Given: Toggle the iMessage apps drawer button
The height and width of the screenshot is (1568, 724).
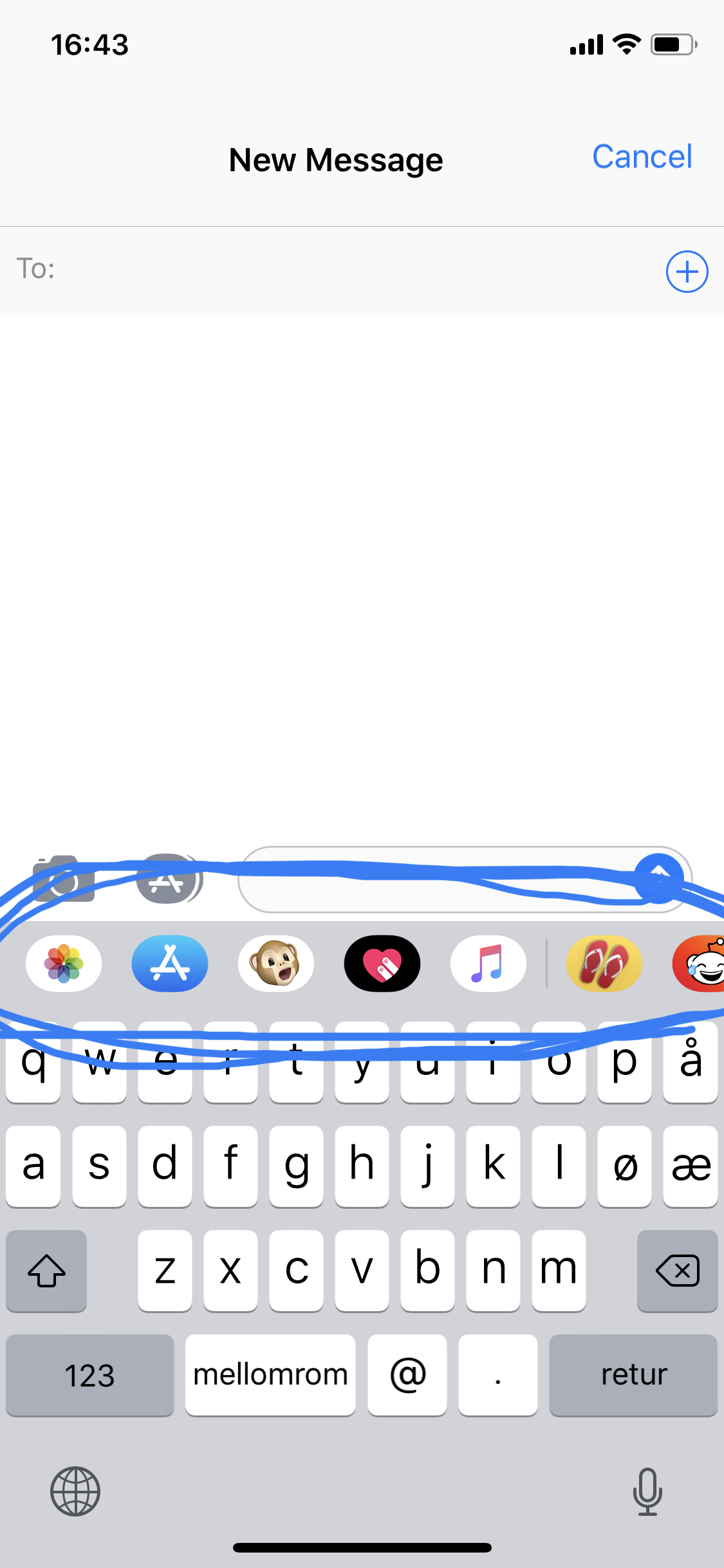Looking at the screenshot, I should click(169, 879).
